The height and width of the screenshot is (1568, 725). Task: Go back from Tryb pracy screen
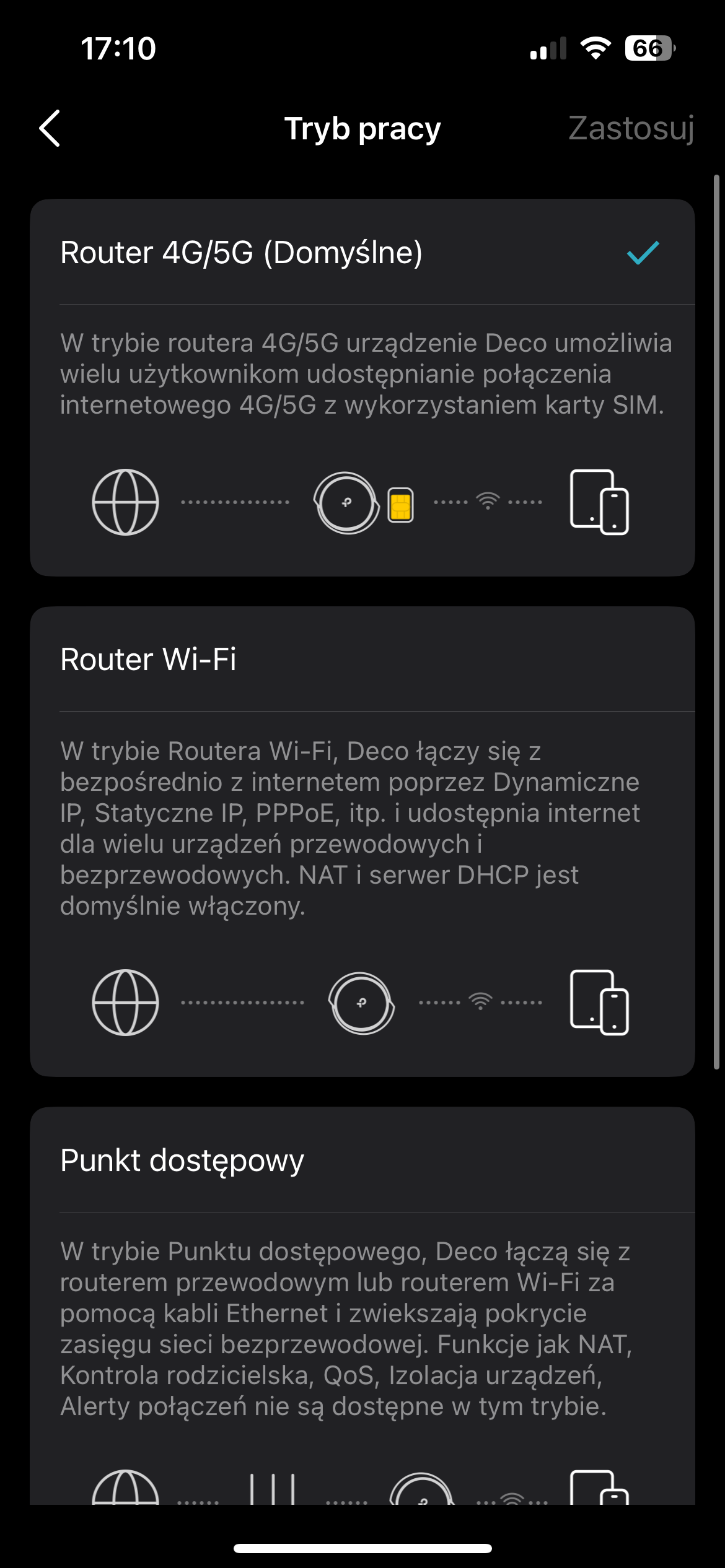click(50, 128)
